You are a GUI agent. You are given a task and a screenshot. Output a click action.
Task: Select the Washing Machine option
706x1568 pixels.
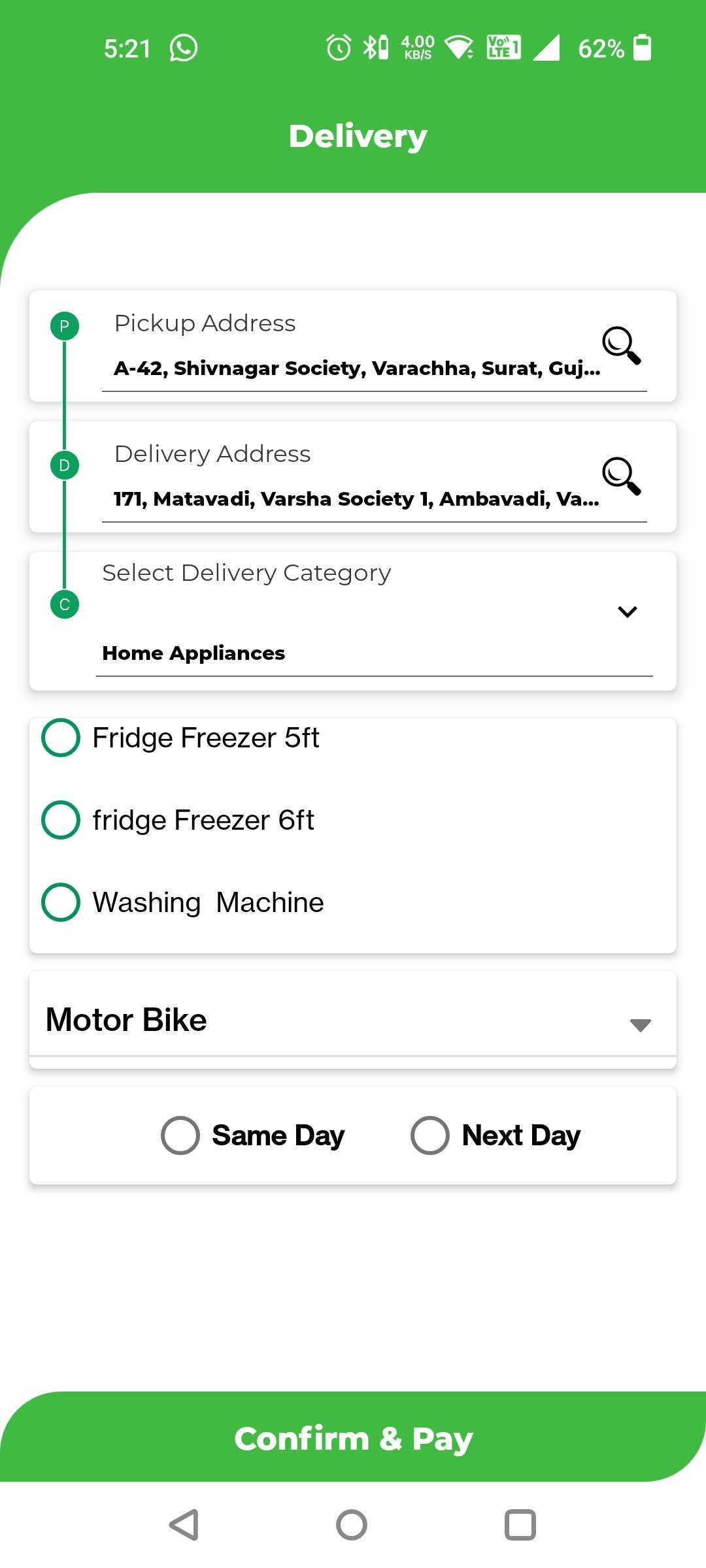click(182, 902)
